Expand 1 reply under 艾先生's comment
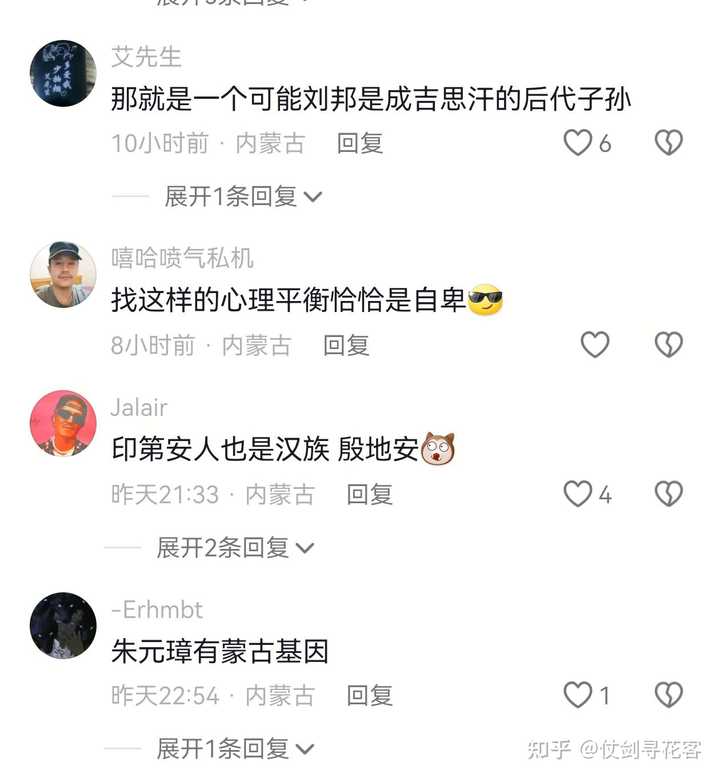 click(243, 196)
